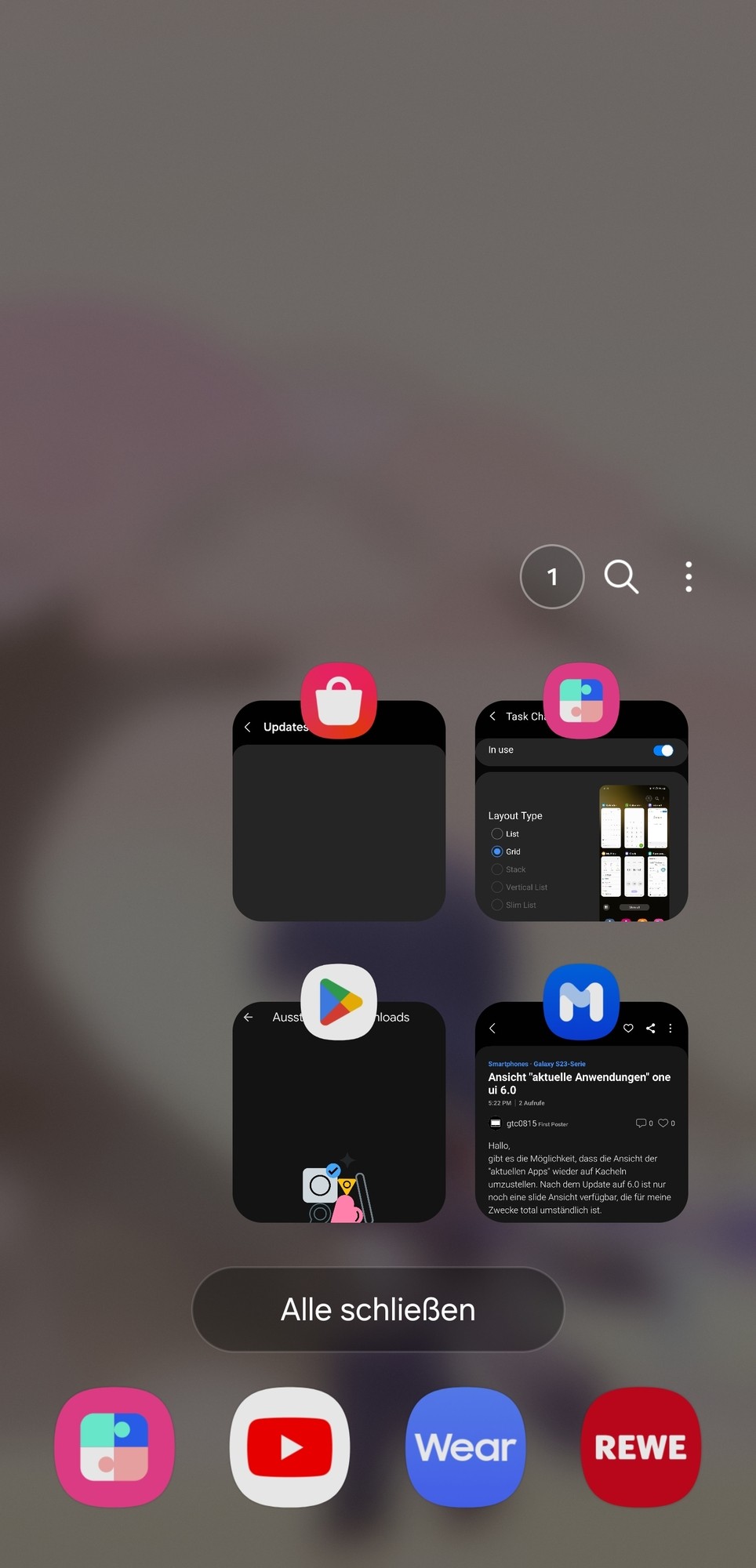
Task: Open the three-dot overflow menu
Action: click(688, 577)
